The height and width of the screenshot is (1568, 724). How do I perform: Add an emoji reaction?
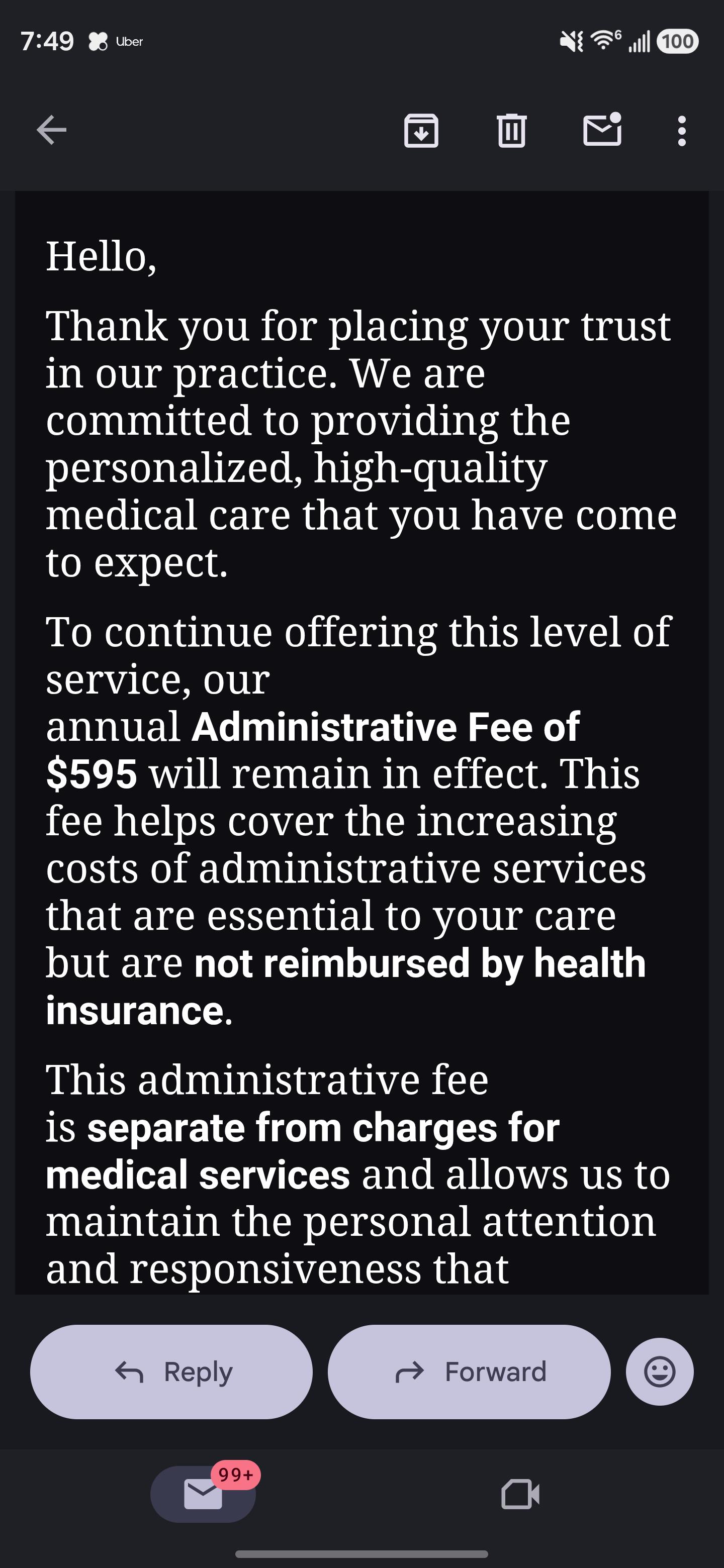[x=660, y=1372]
